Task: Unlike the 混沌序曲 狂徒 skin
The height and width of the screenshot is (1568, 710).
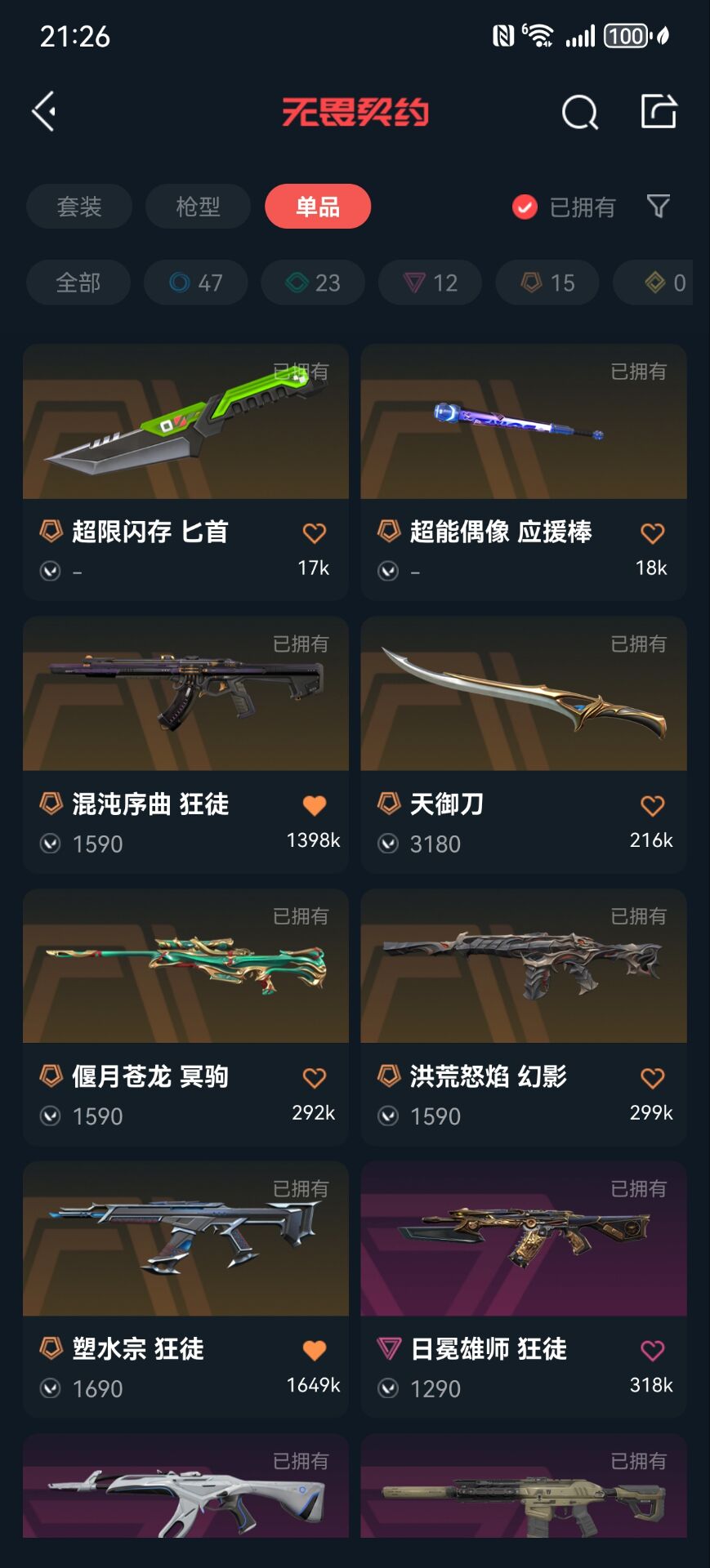Action: point(315,805)
